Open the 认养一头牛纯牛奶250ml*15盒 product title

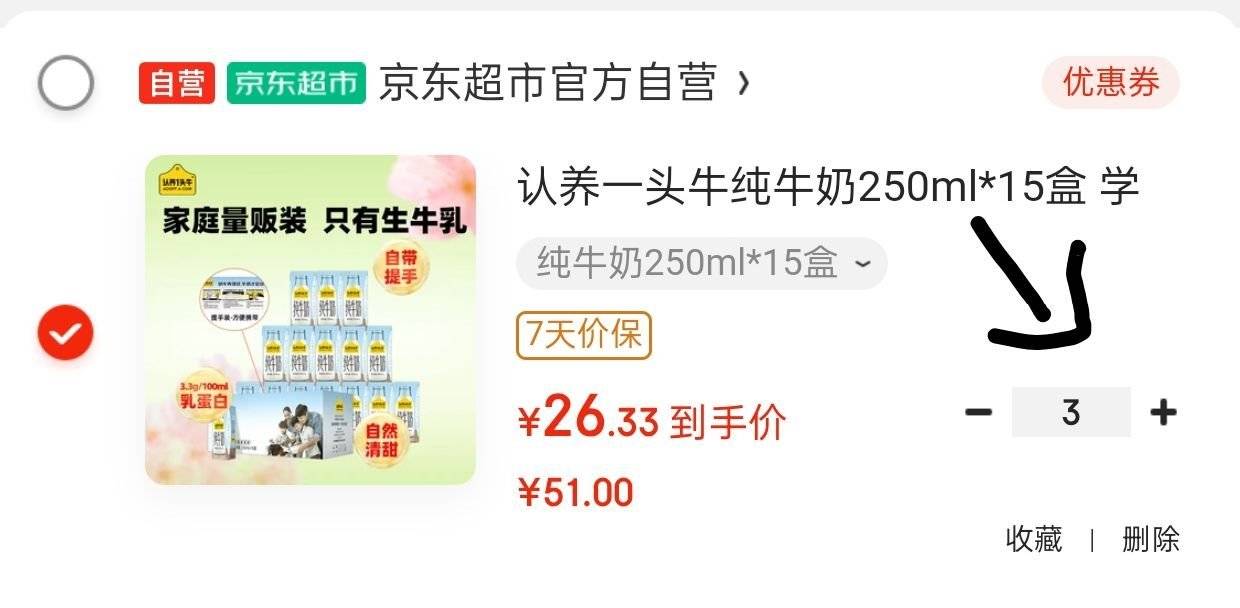coord(828,188)
